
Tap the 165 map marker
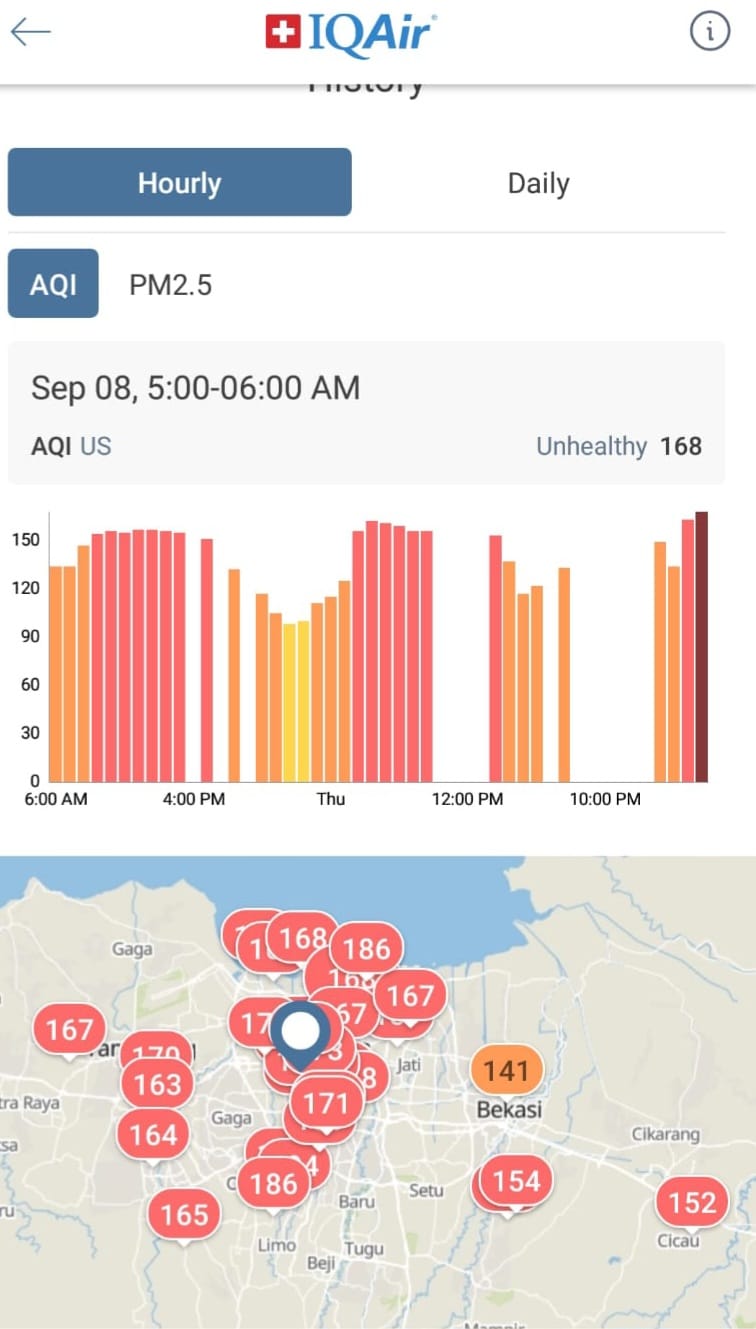click(185, 1215)
